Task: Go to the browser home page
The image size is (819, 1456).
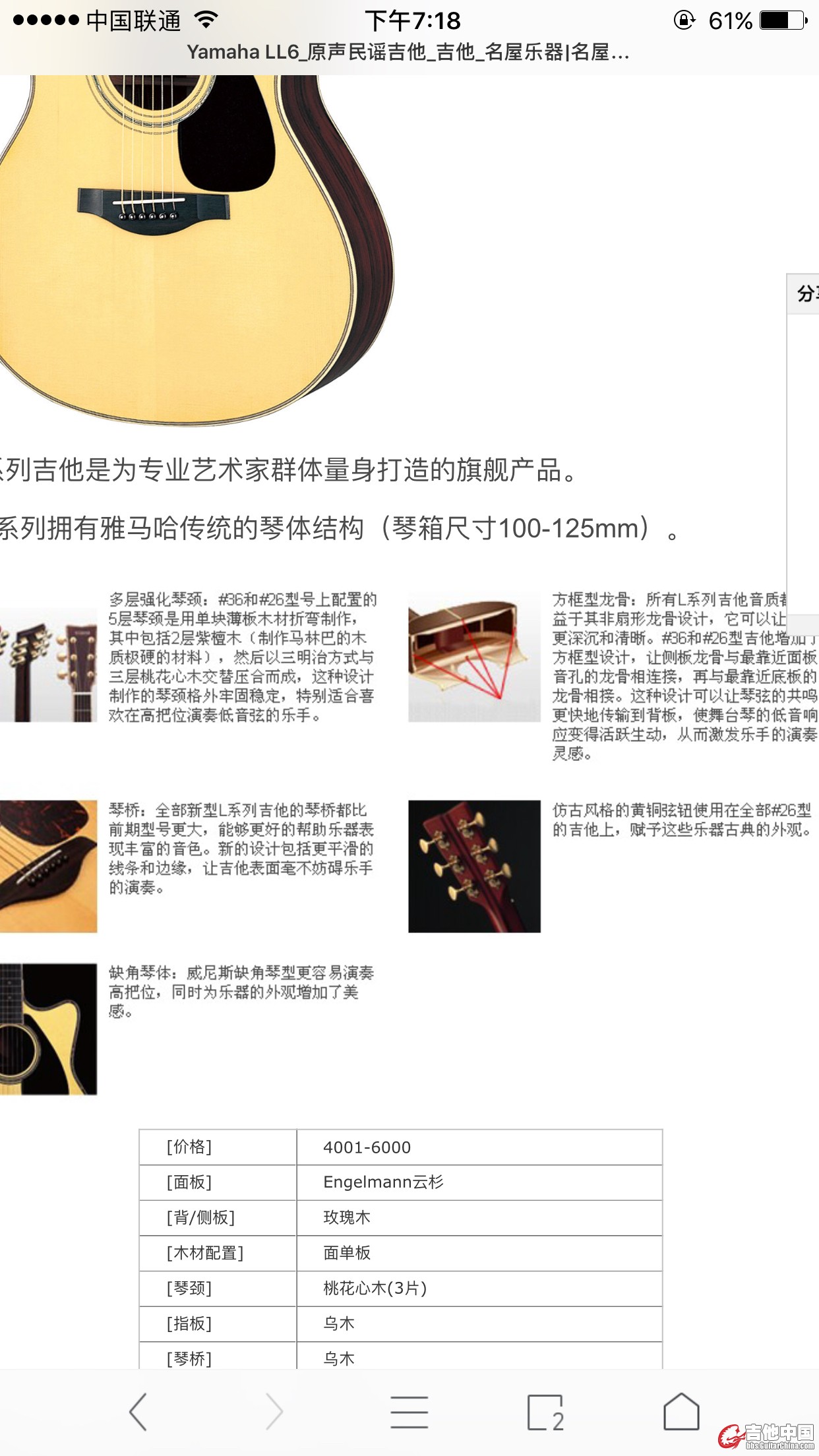Action: pyautogui.click(x=681, y=1412)
